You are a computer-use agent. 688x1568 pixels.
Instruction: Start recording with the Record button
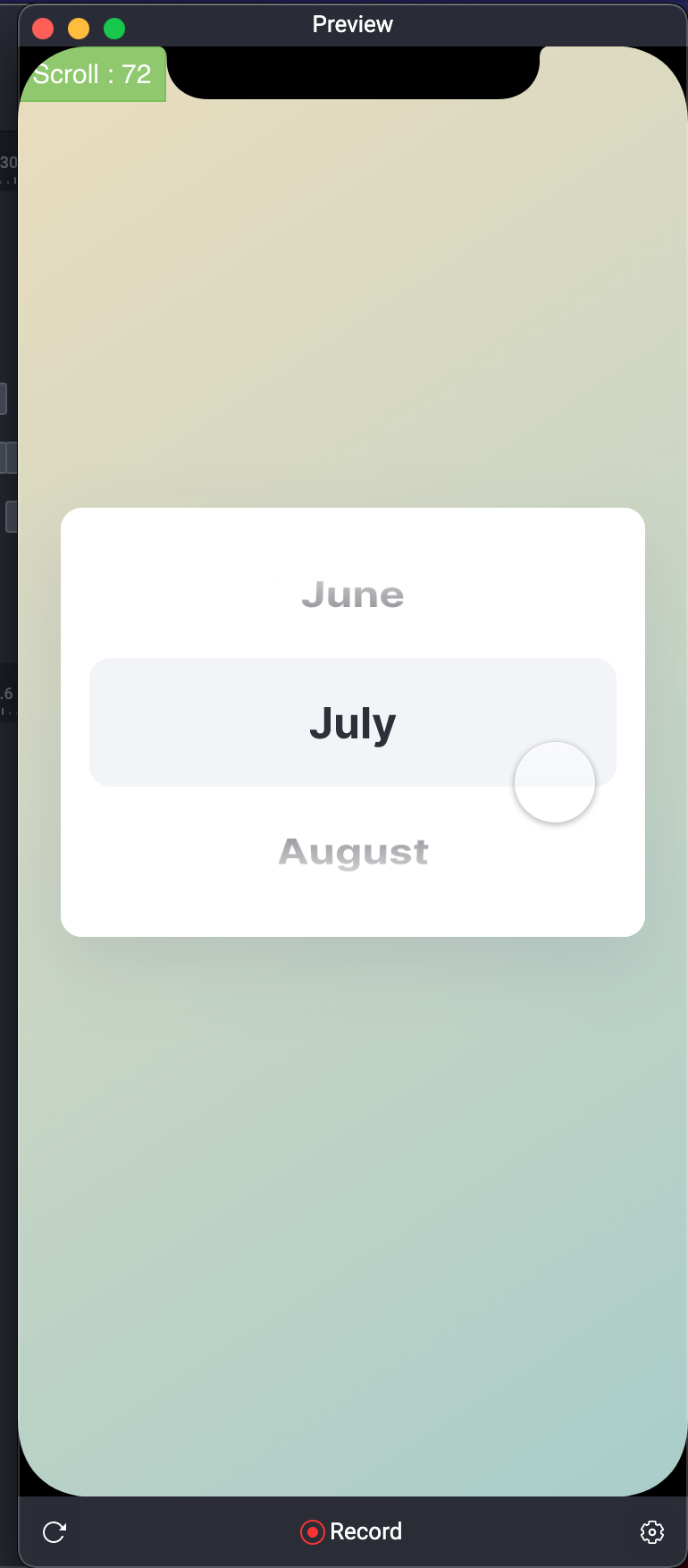[x=351, y=1531]
